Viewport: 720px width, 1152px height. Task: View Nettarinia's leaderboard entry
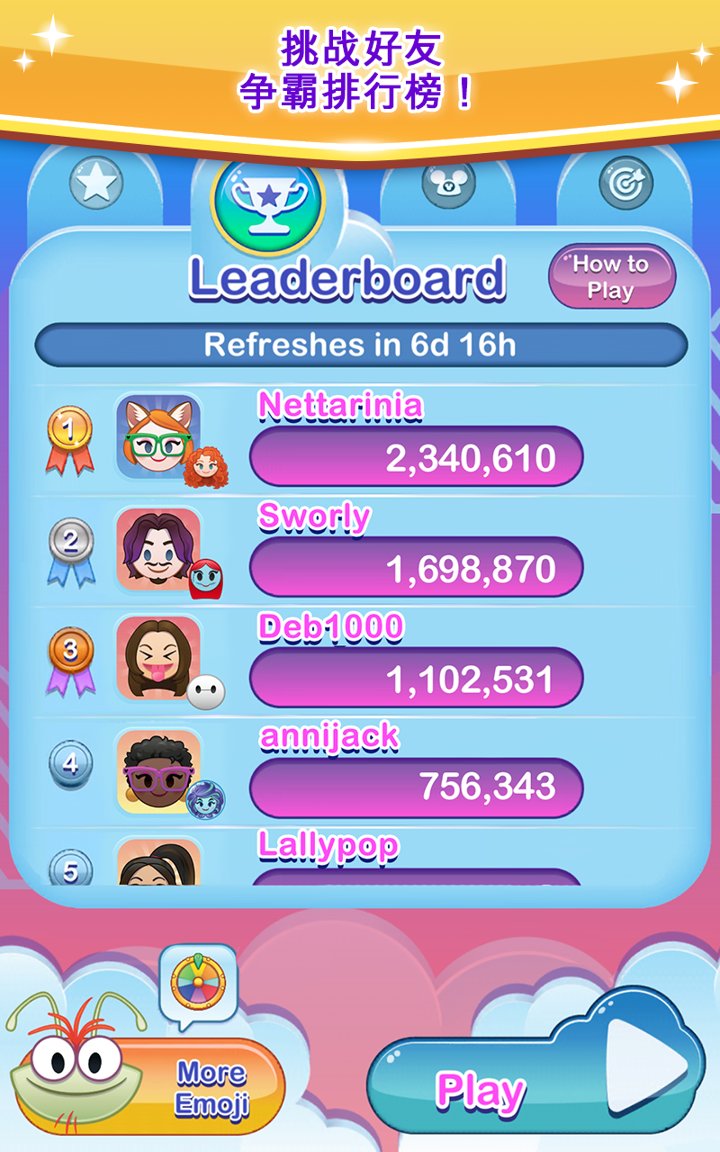coord(360,441)
